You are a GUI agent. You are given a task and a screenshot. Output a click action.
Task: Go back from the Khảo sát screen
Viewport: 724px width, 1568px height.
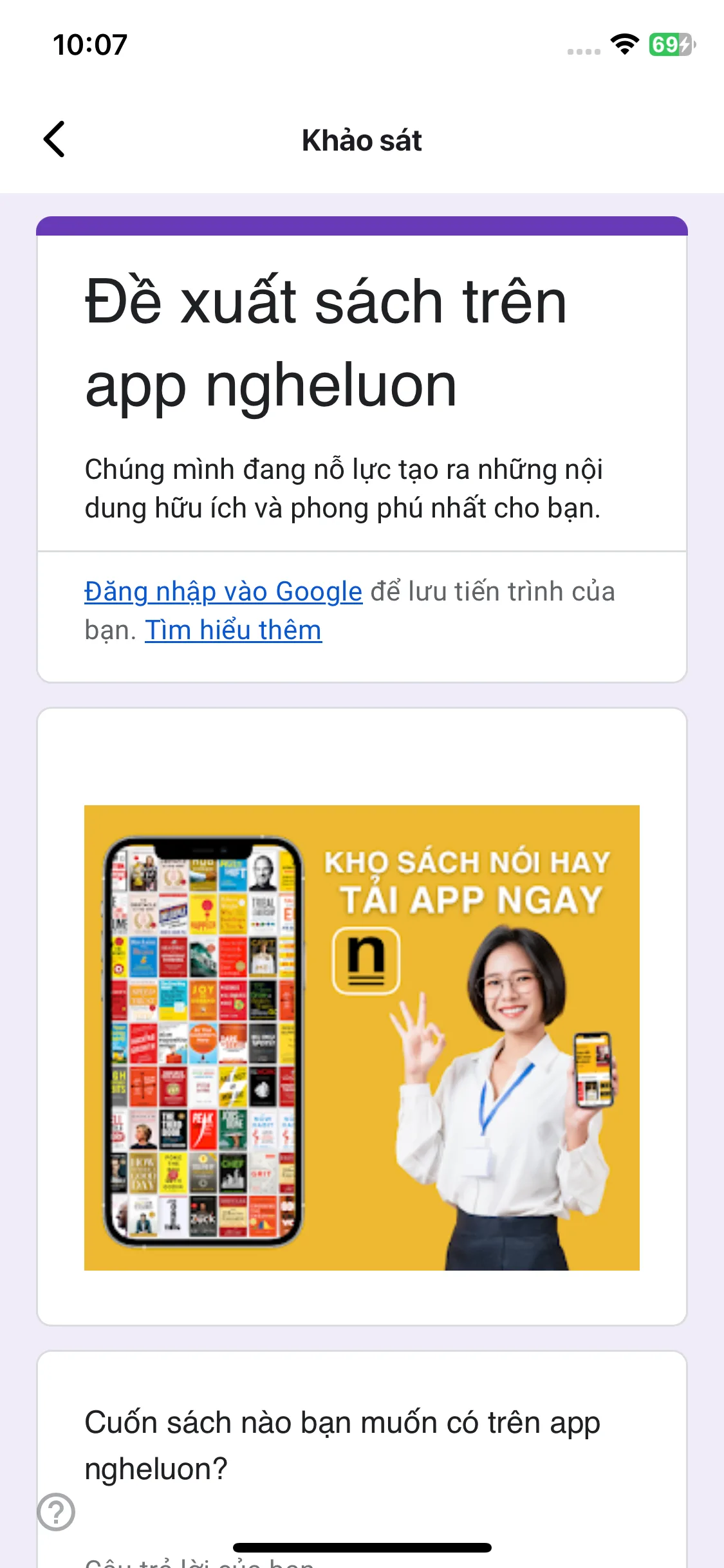point(55,139)
